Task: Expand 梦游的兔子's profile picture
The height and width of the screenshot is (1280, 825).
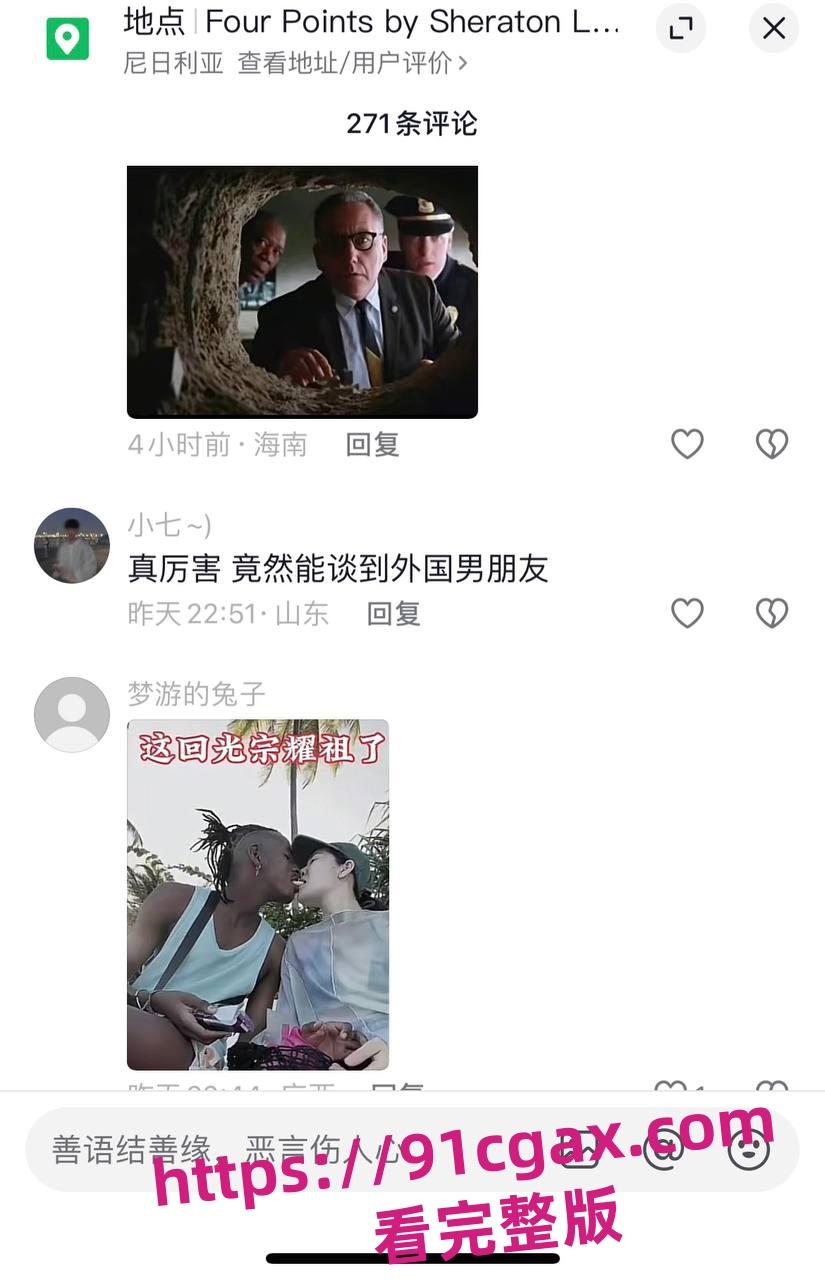Action: (x=71, y=714)
